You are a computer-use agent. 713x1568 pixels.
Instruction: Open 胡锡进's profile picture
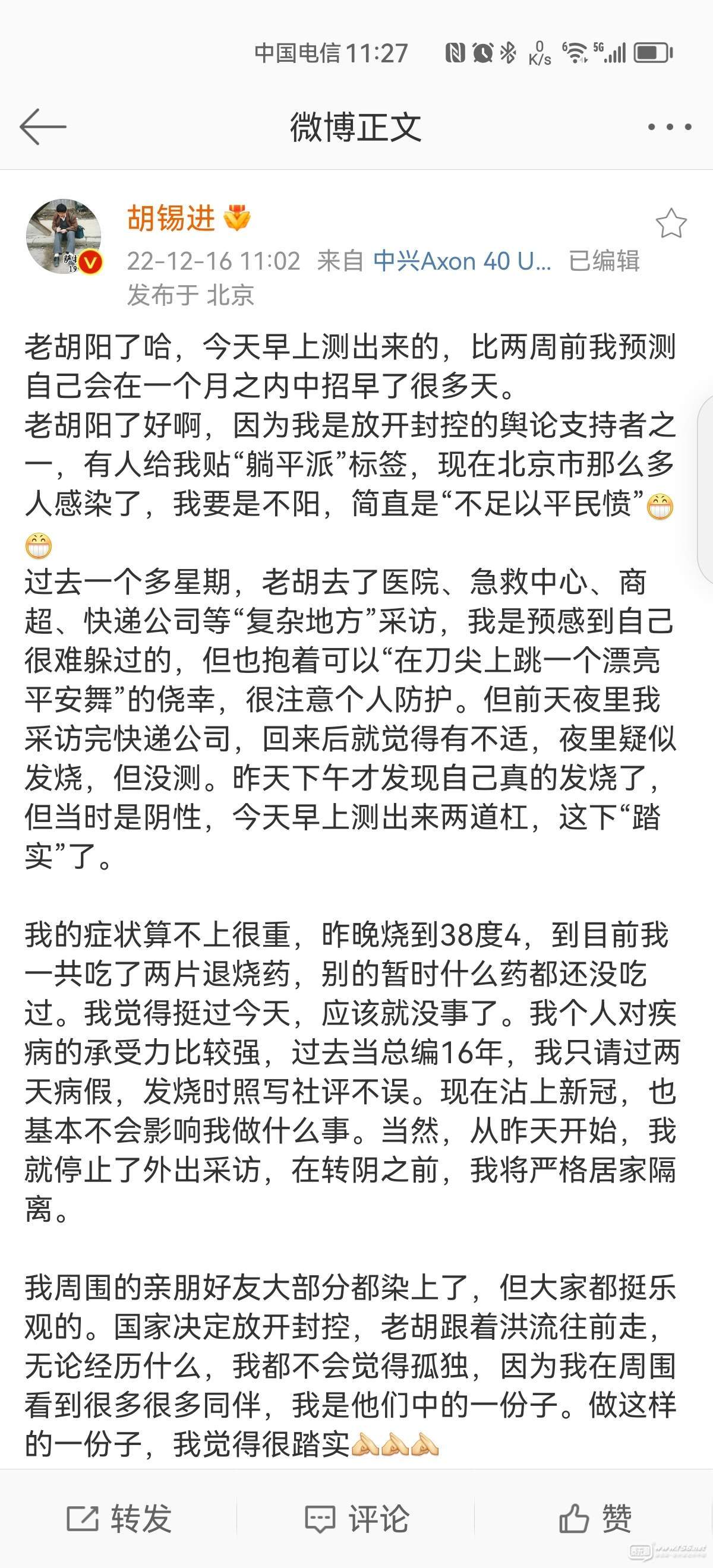tap(64, 236)
